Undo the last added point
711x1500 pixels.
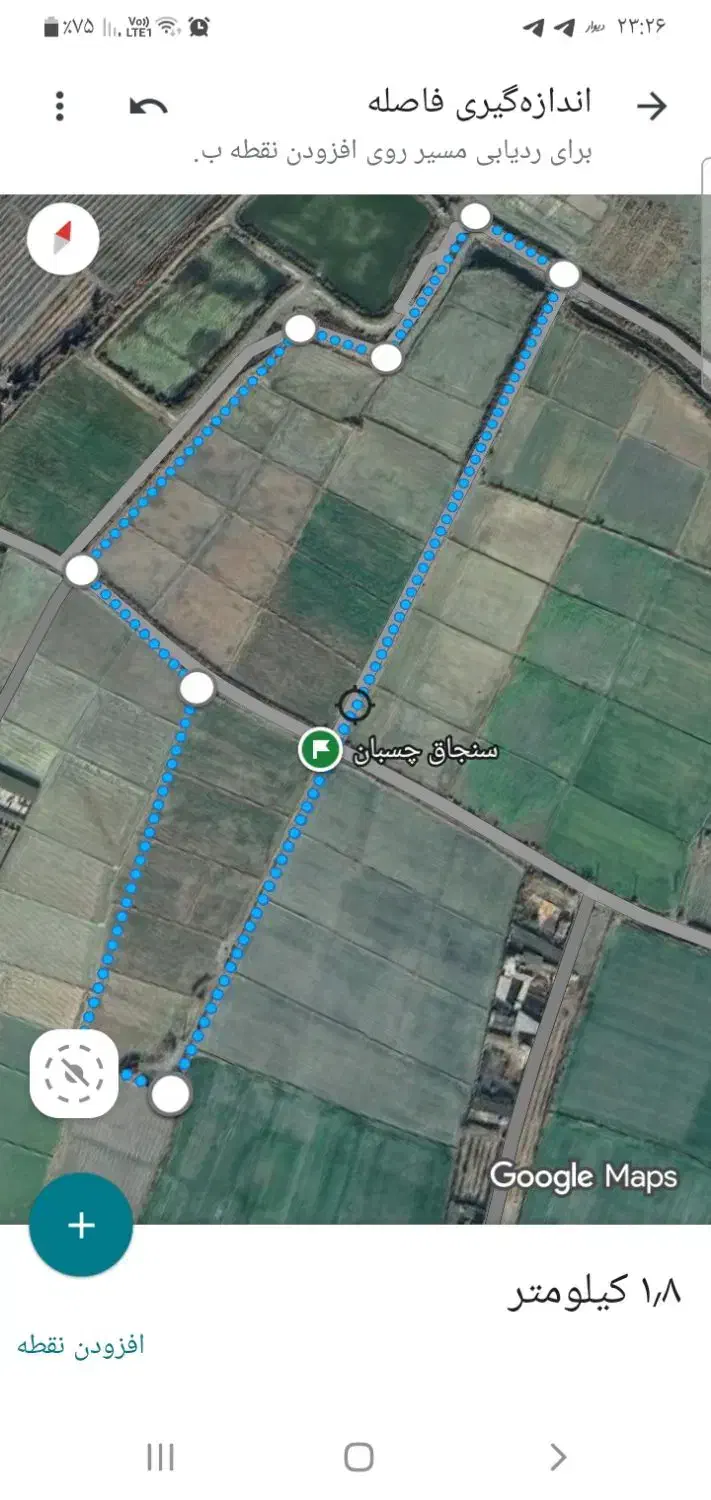click(148, 106)
